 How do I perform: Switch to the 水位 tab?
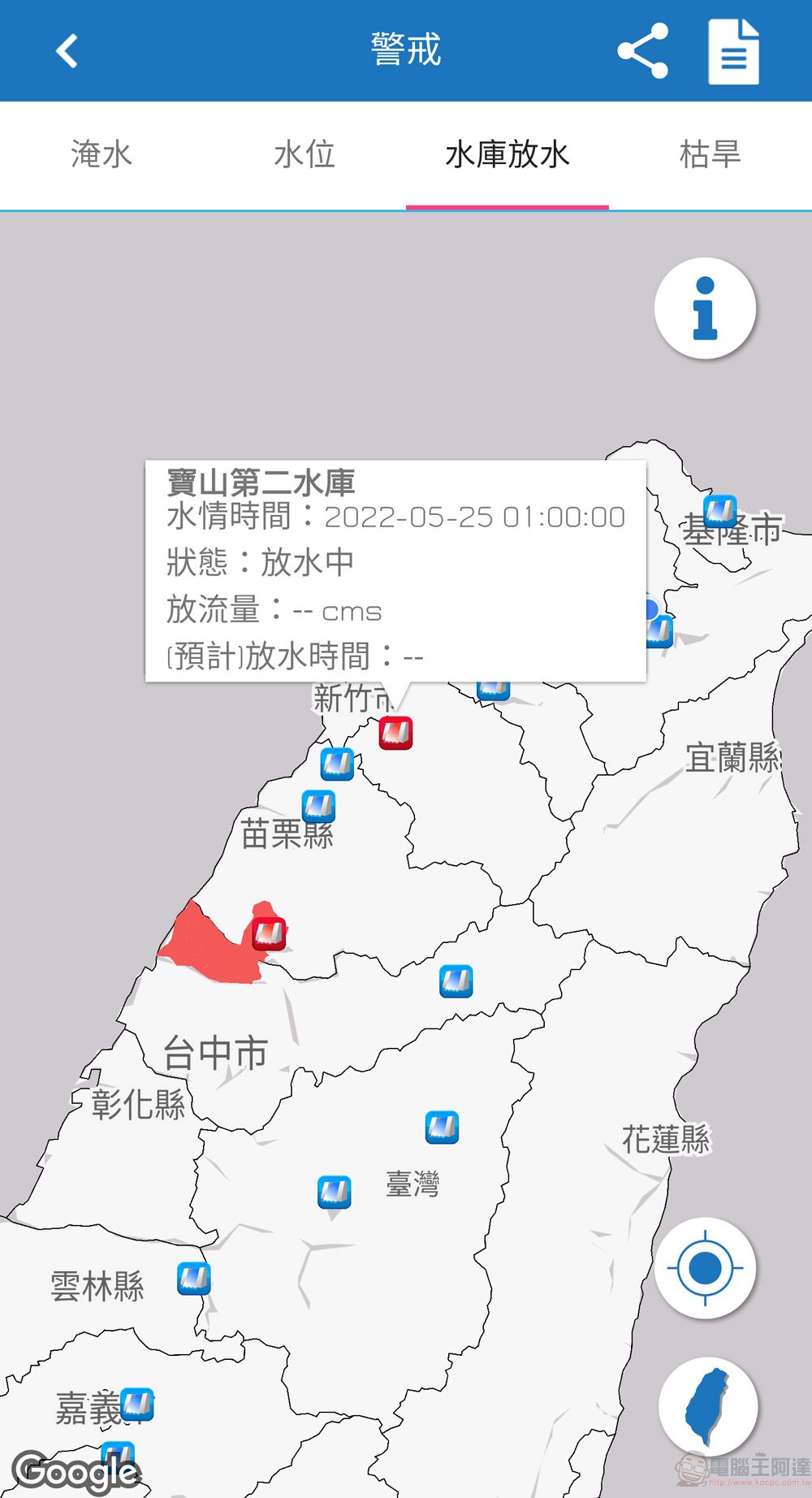pyautogui.click(x=304, y=154)
